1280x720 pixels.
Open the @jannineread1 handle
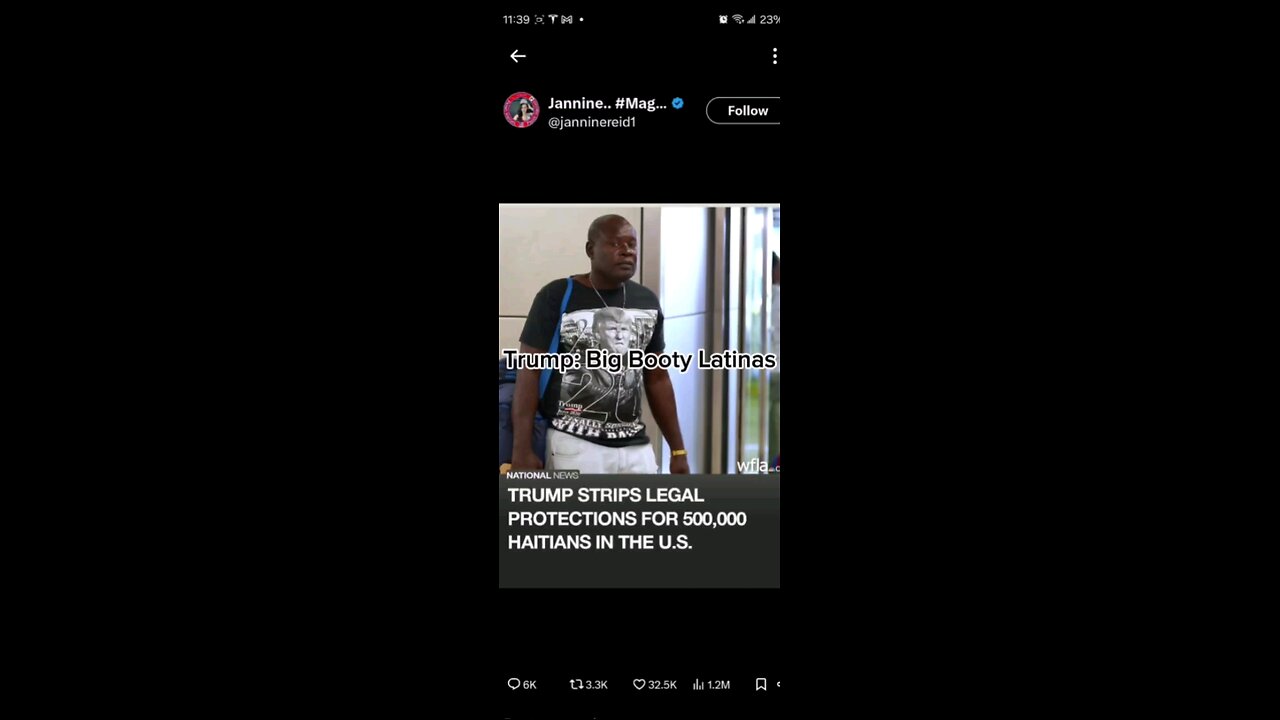(591, 122)
